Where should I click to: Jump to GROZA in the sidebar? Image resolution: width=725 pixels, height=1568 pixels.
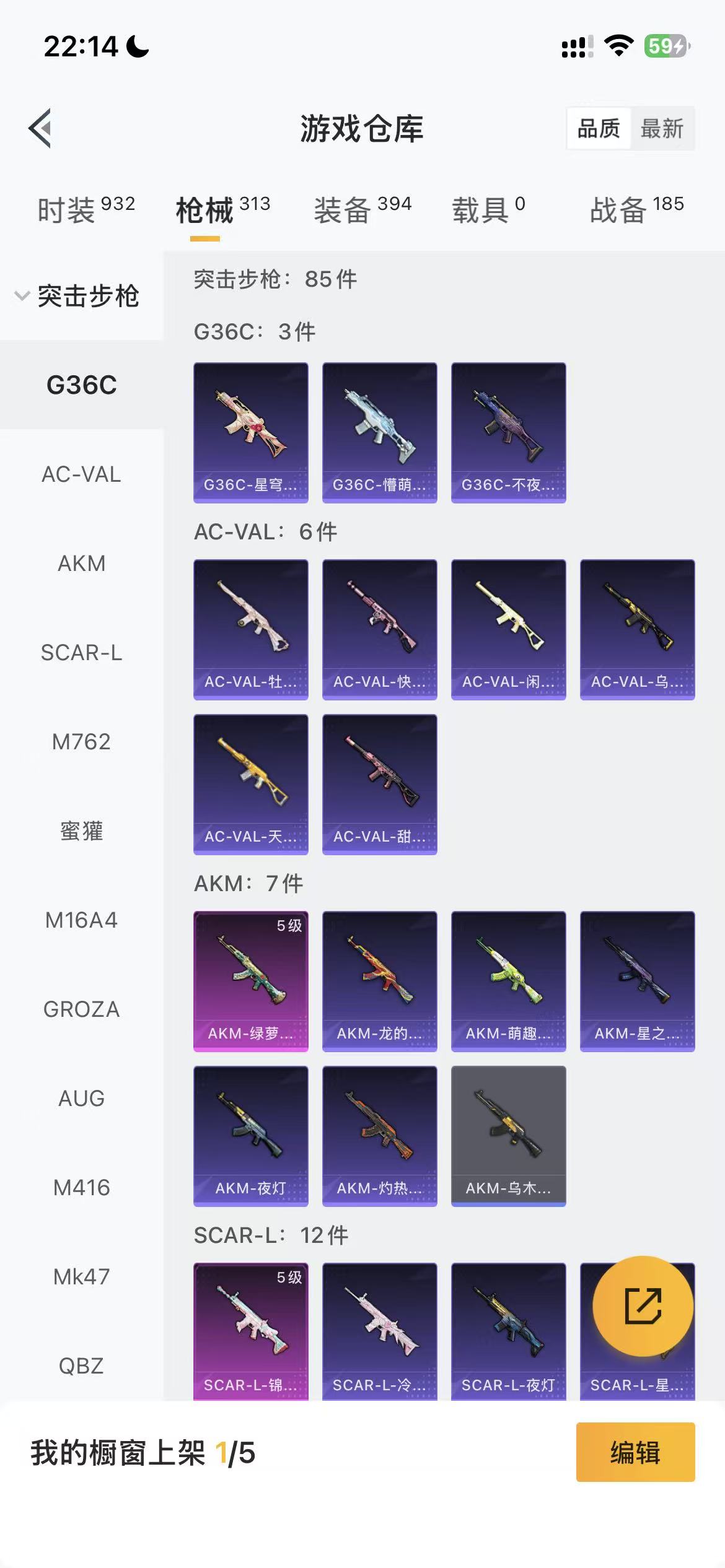[x=81, y=1009]
